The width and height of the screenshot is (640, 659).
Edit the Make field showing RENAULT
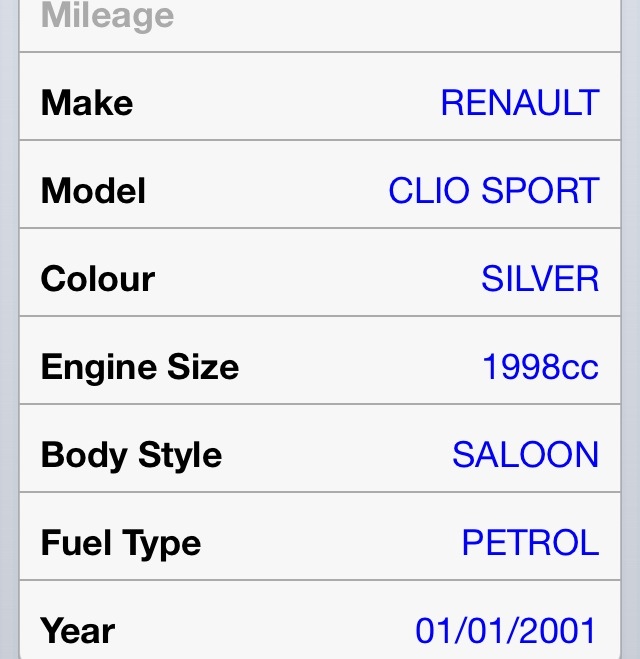point(519,103)
